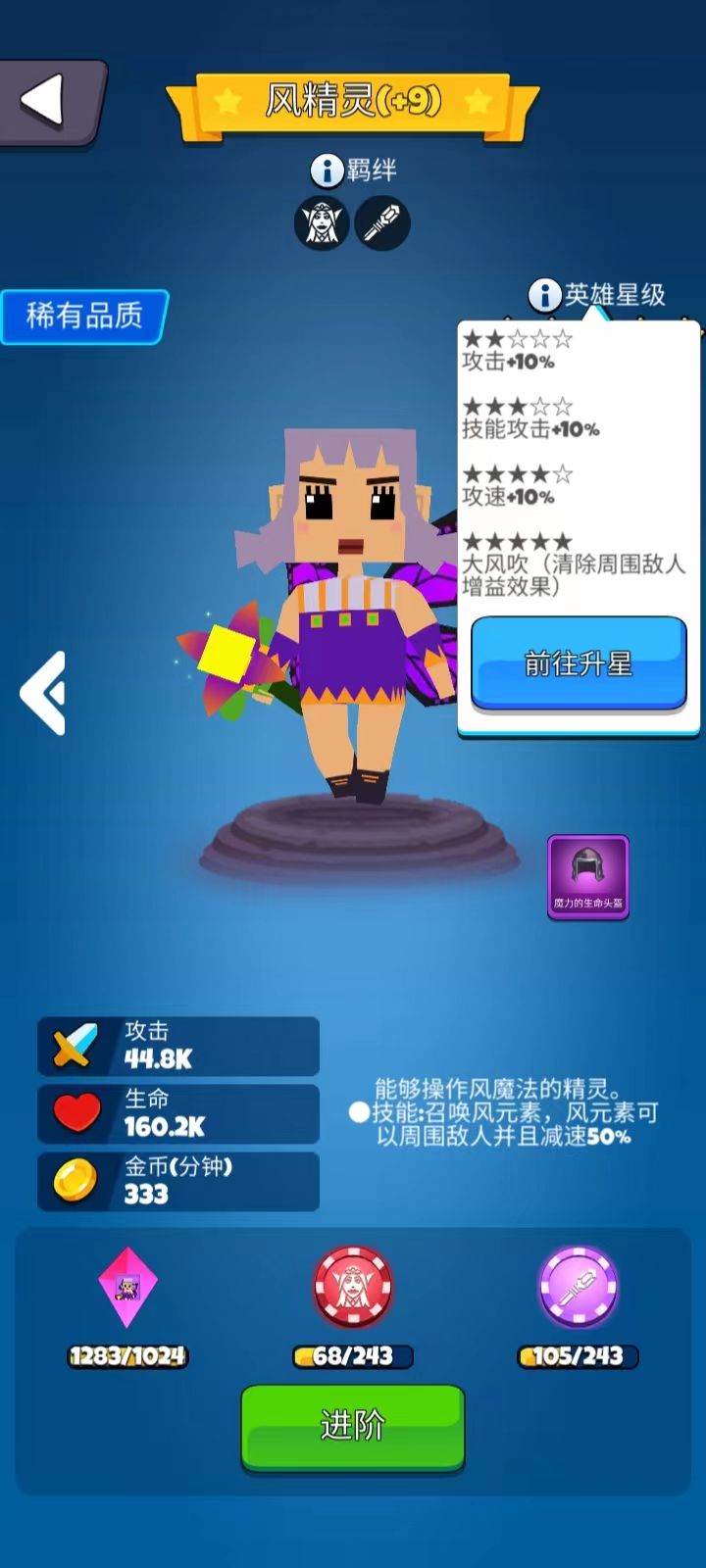Tap the 稀有品质 label
Viewport: 706px width, 1568px height.
point(84,316)
